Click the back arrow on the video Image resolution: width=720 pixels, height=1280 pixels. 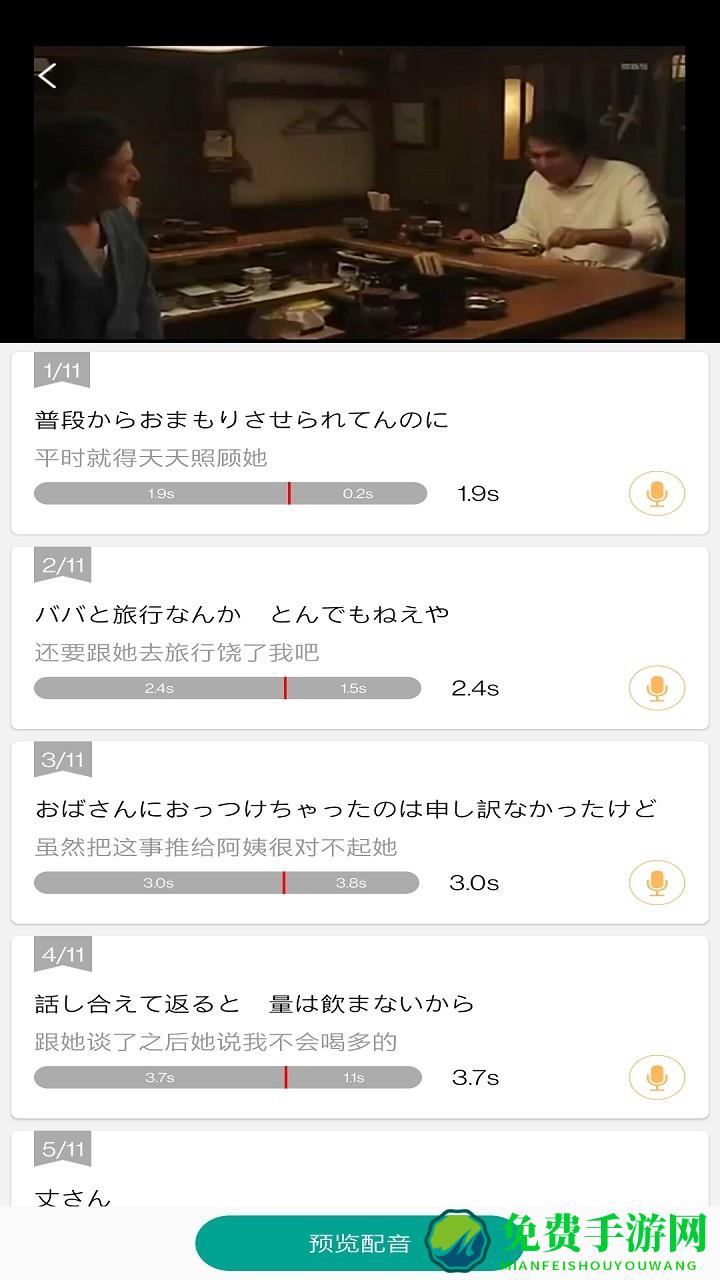tap(45, 74)
